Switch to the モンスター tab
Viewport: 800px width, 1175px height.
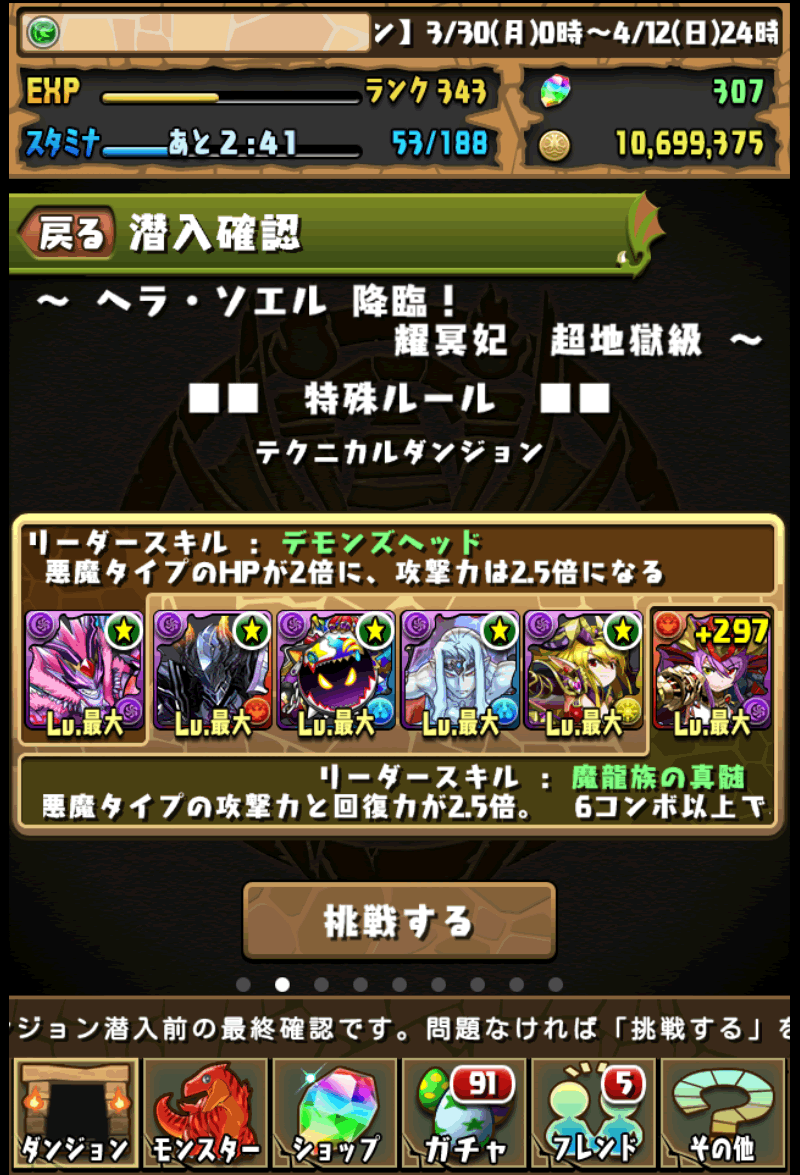(x=206, y=1112)
